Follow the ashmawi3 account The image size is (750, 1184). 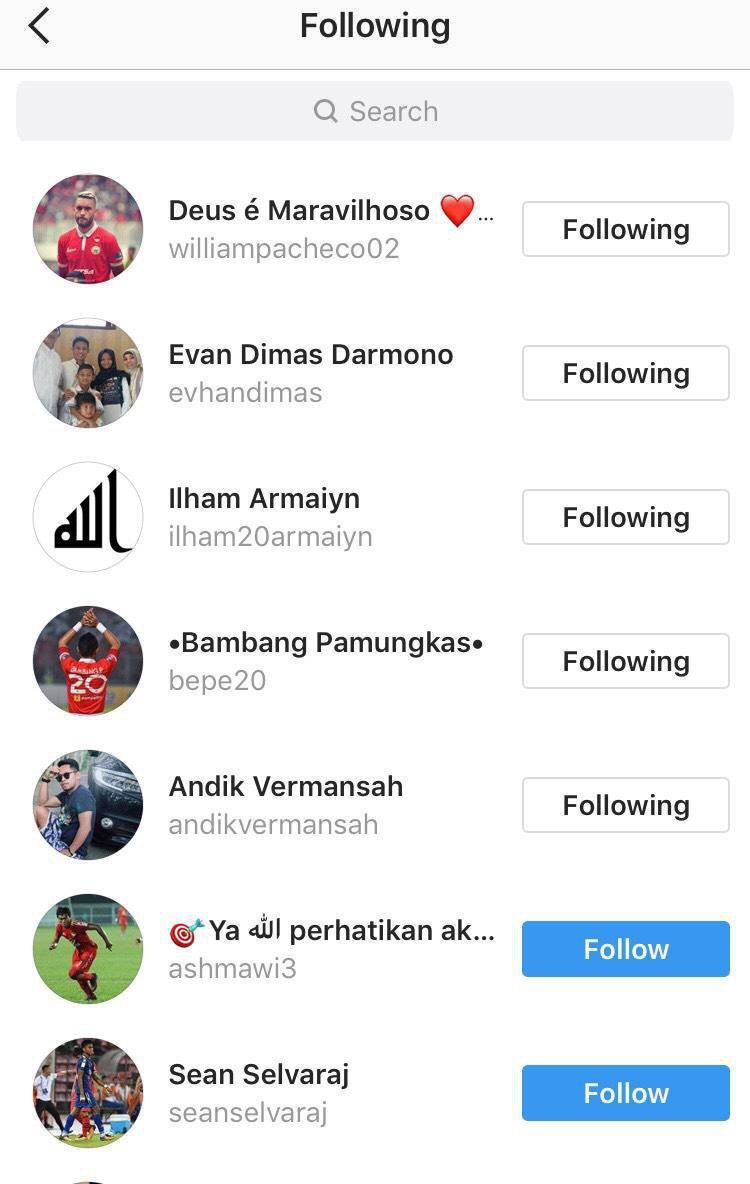[x=625, y=949]
